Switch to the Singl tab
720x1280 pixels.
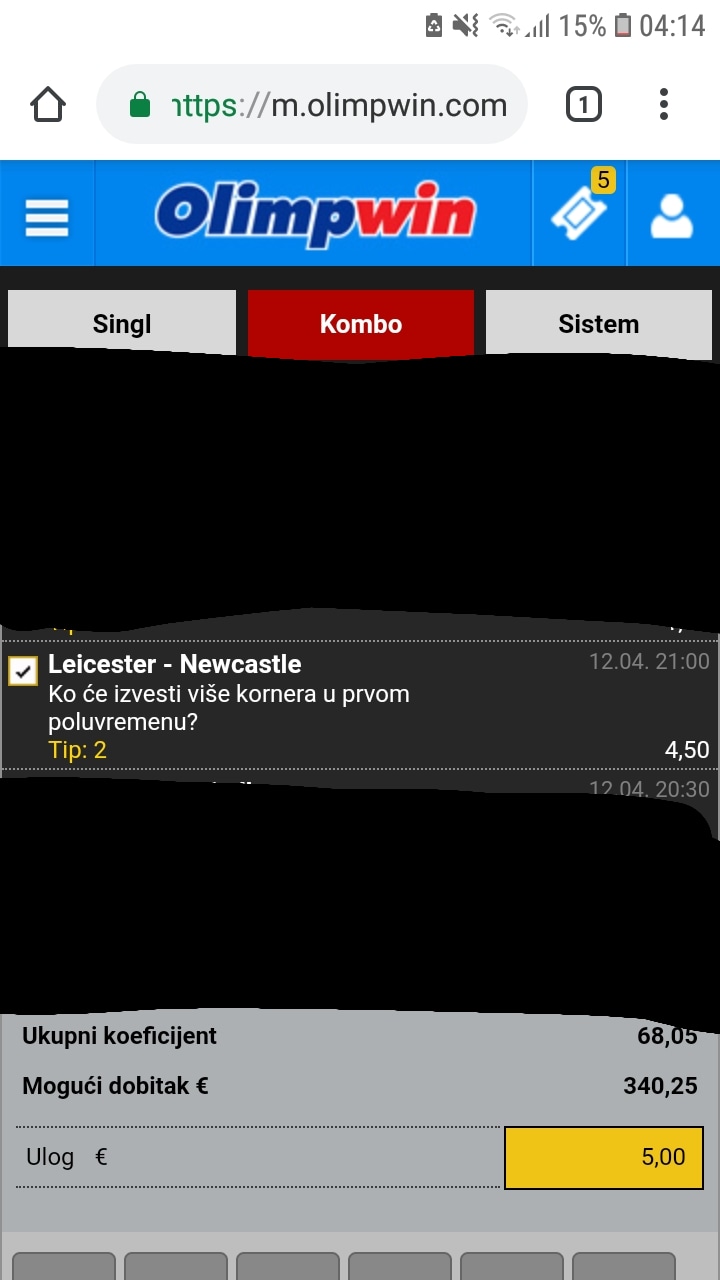(x=122, y=324)
